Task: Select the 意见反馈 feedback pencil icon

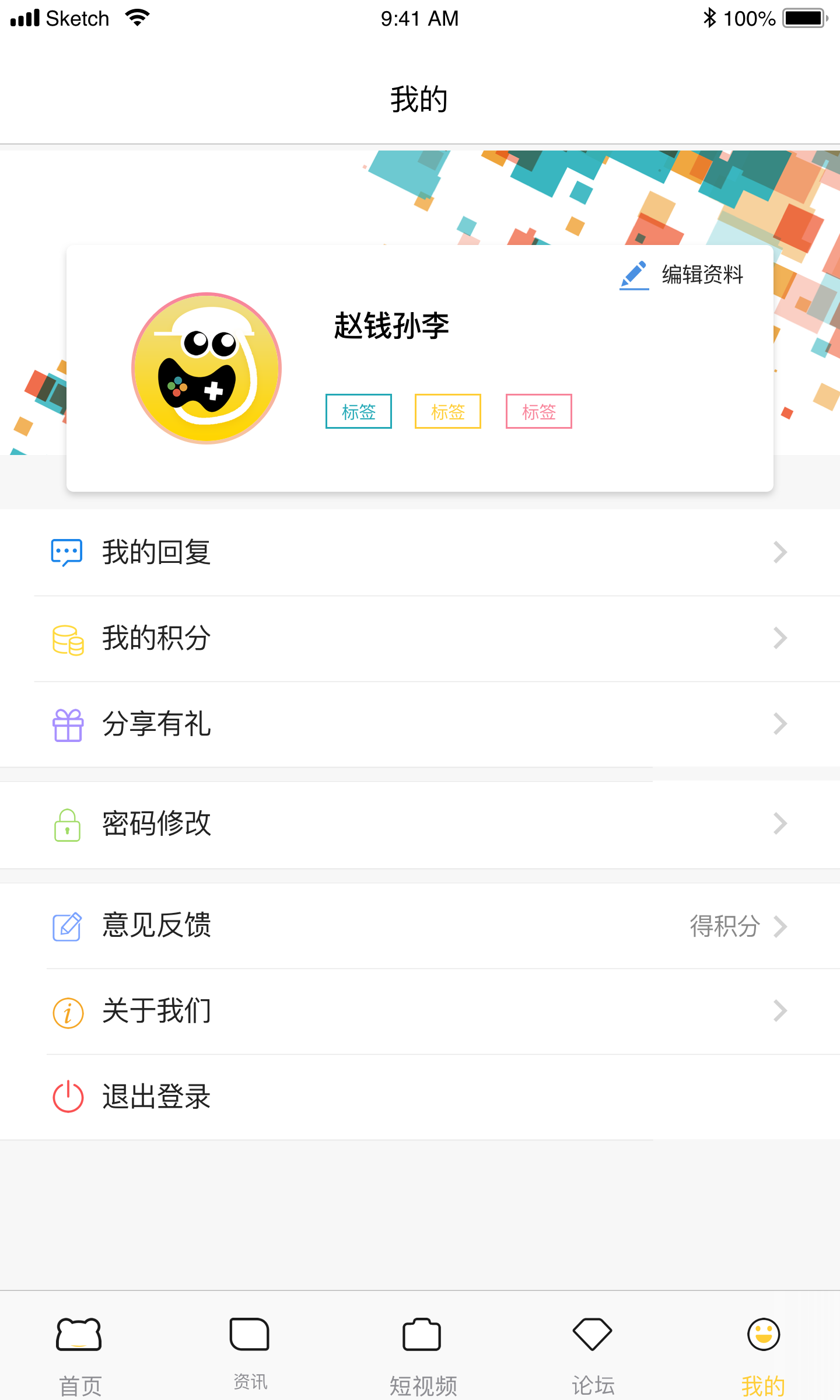Action: point(66,926)
